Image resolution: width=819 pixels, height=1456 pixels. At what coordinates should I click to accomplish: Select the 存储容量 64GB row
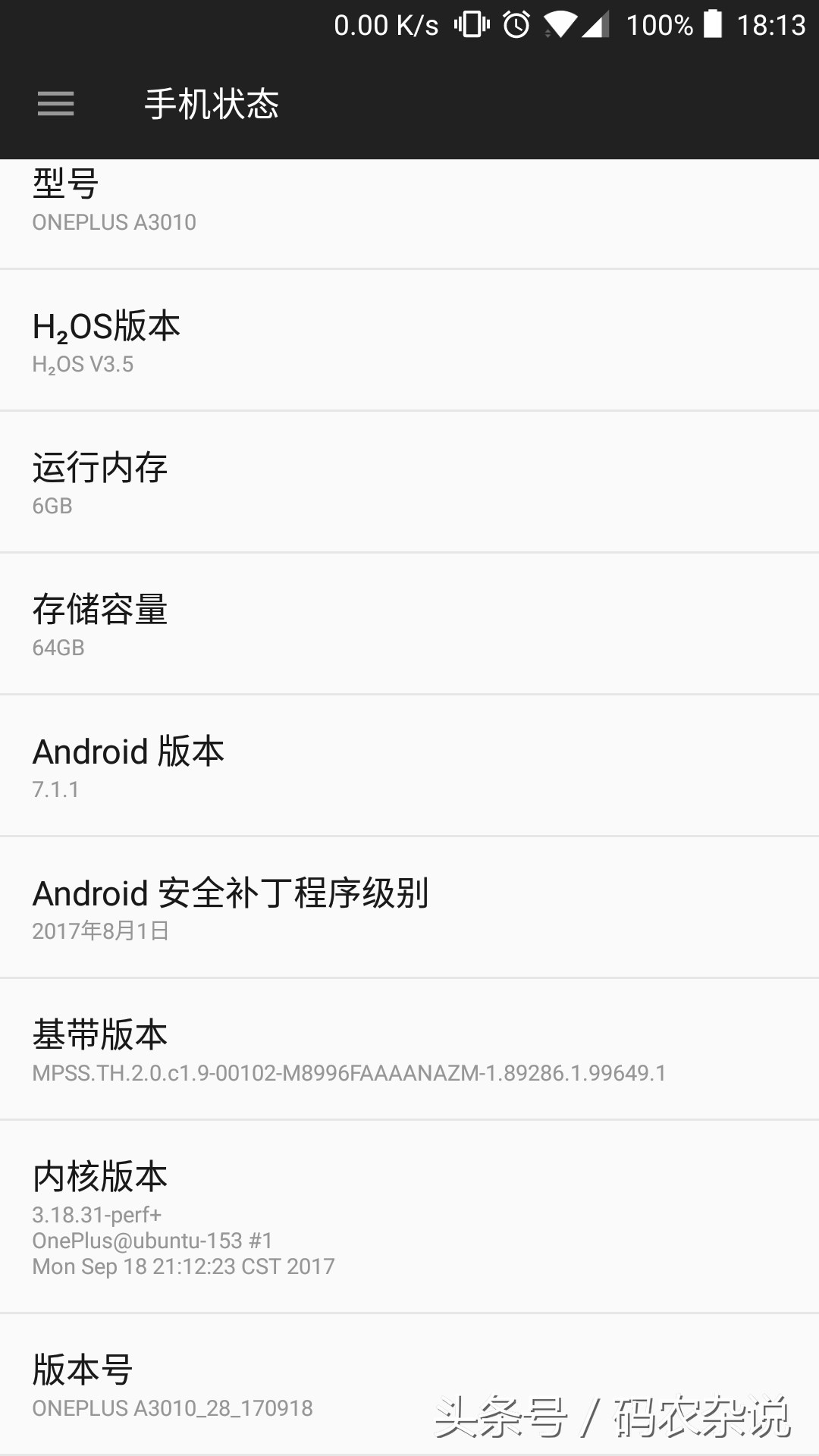(x=409, y=624)
